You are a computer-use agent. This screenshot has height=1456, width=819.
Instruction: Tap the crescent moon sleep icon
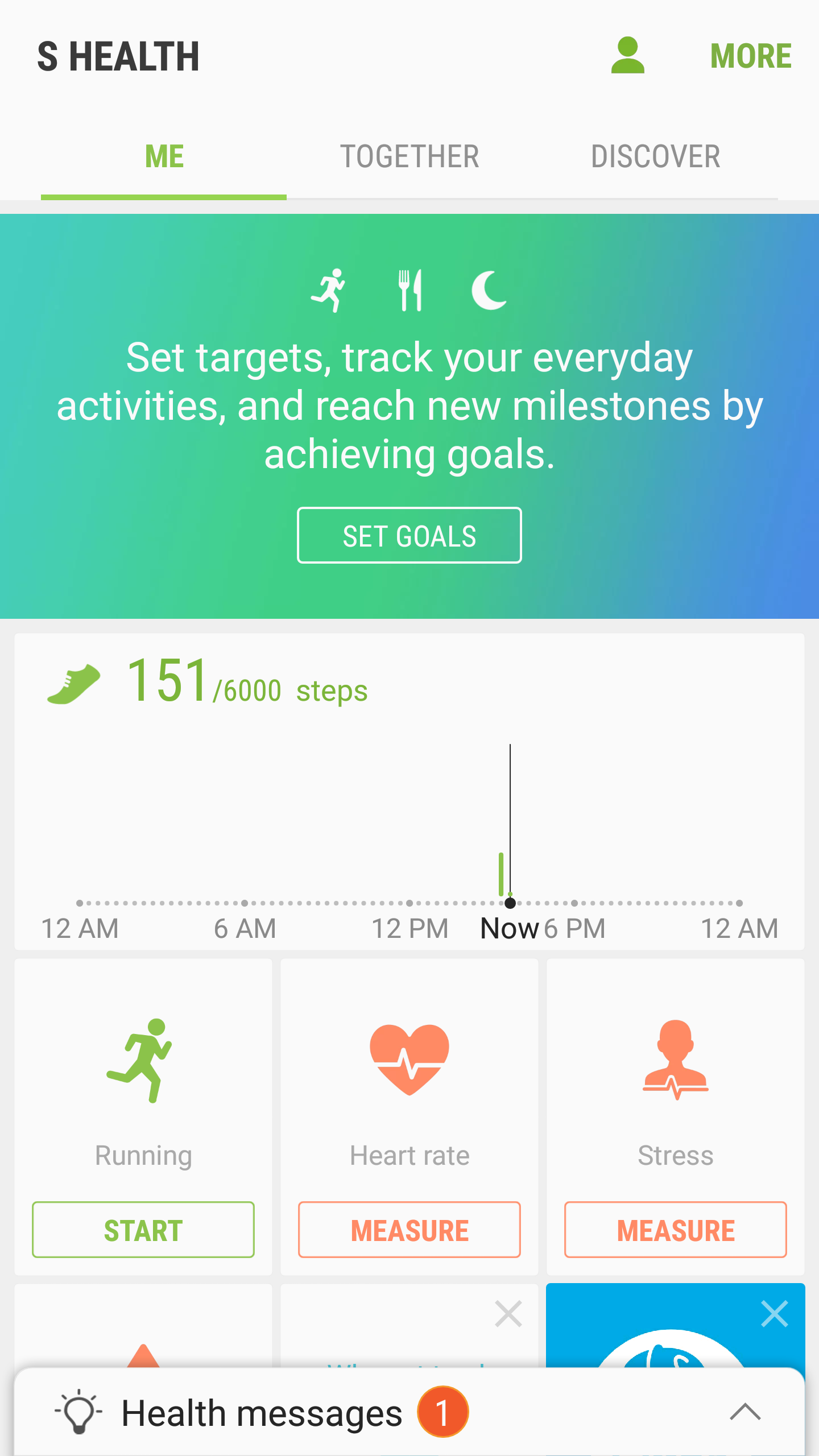(488, 288)
